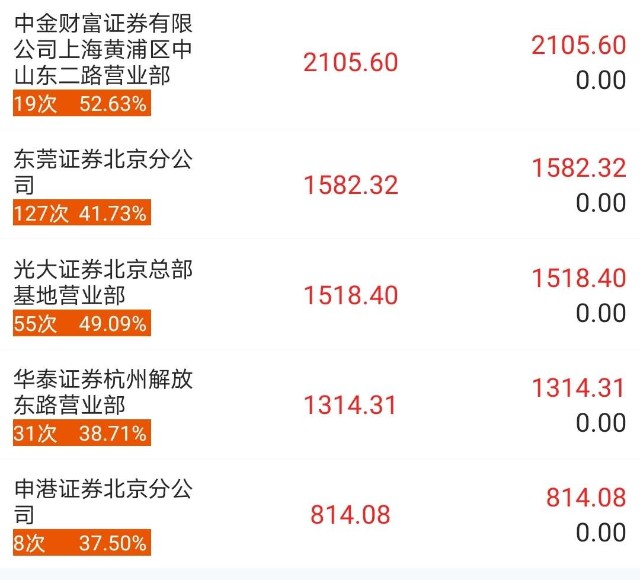The image size is (640, 580).
Task: Open 申港证券北京分公司 details
Action: [x=103, y=501]
